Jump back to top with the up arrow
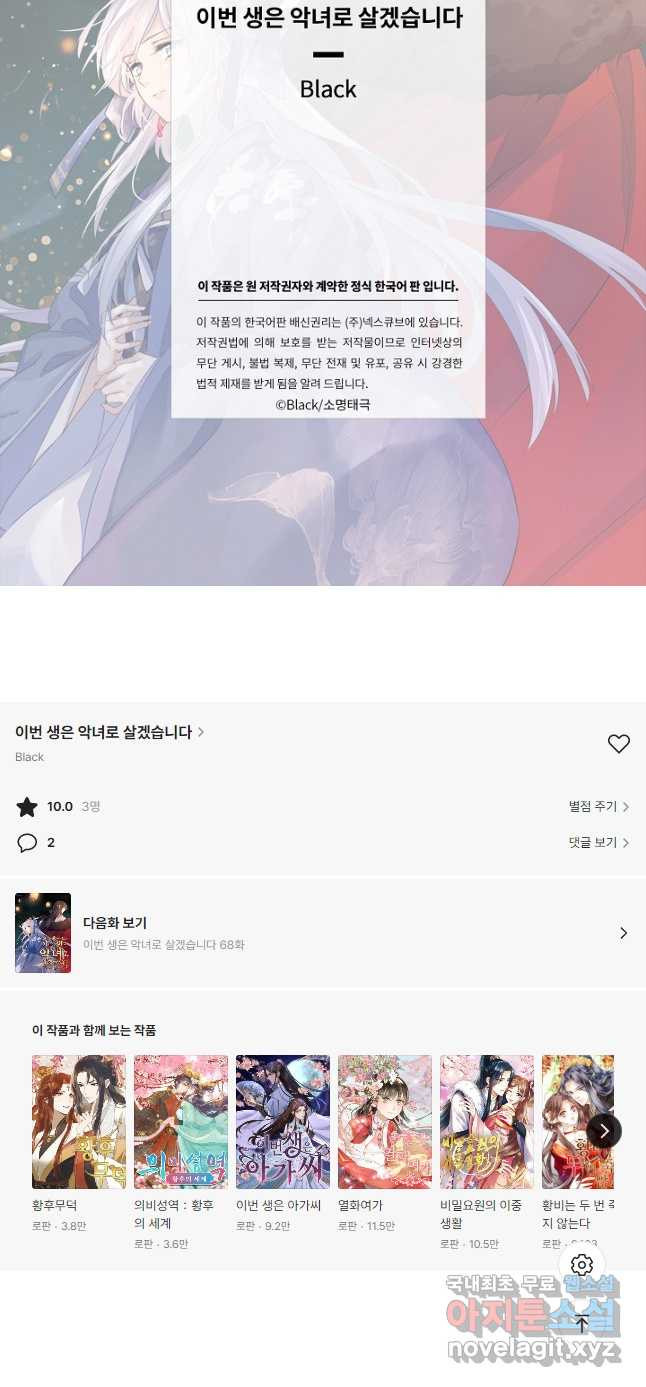The image size is (646, 1387). (x=582, y=1323)
